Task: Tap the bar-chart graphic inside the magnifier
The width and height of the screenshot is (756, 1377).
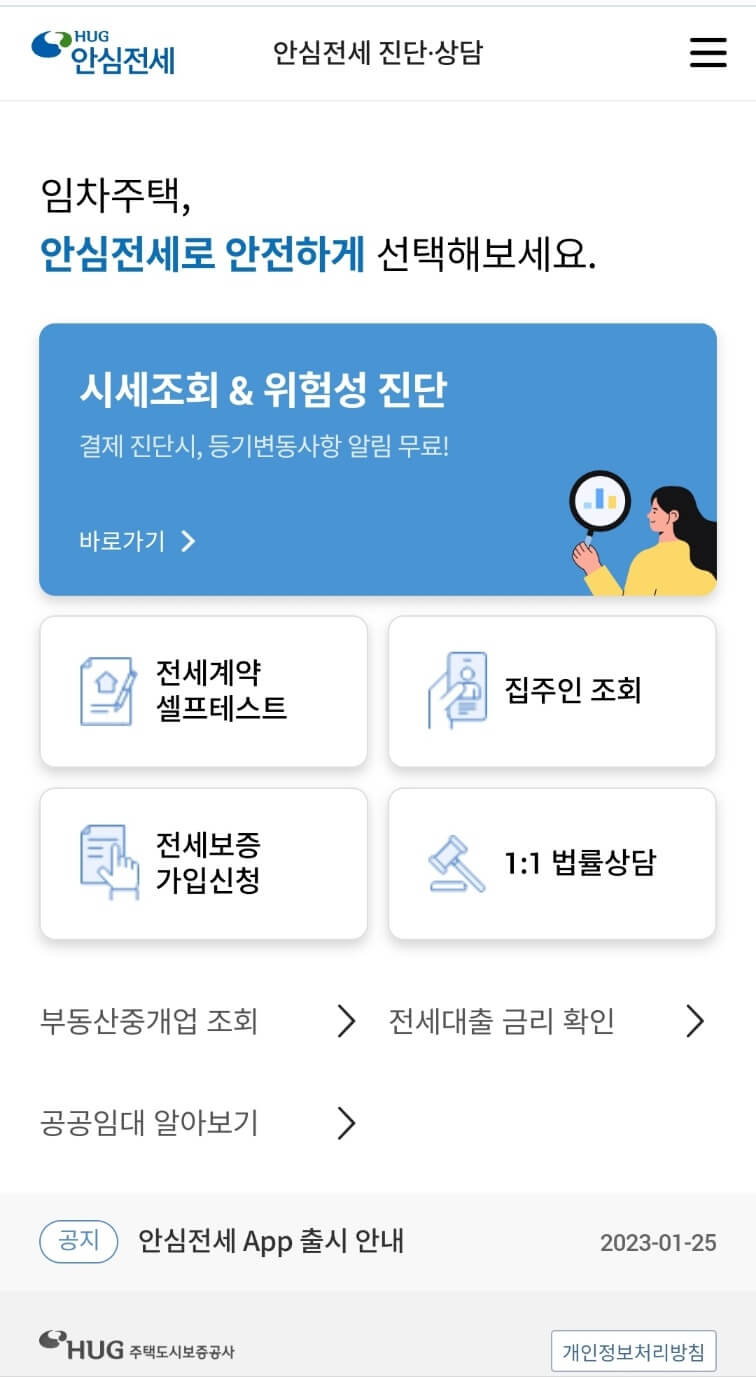Action: [598, 498]
